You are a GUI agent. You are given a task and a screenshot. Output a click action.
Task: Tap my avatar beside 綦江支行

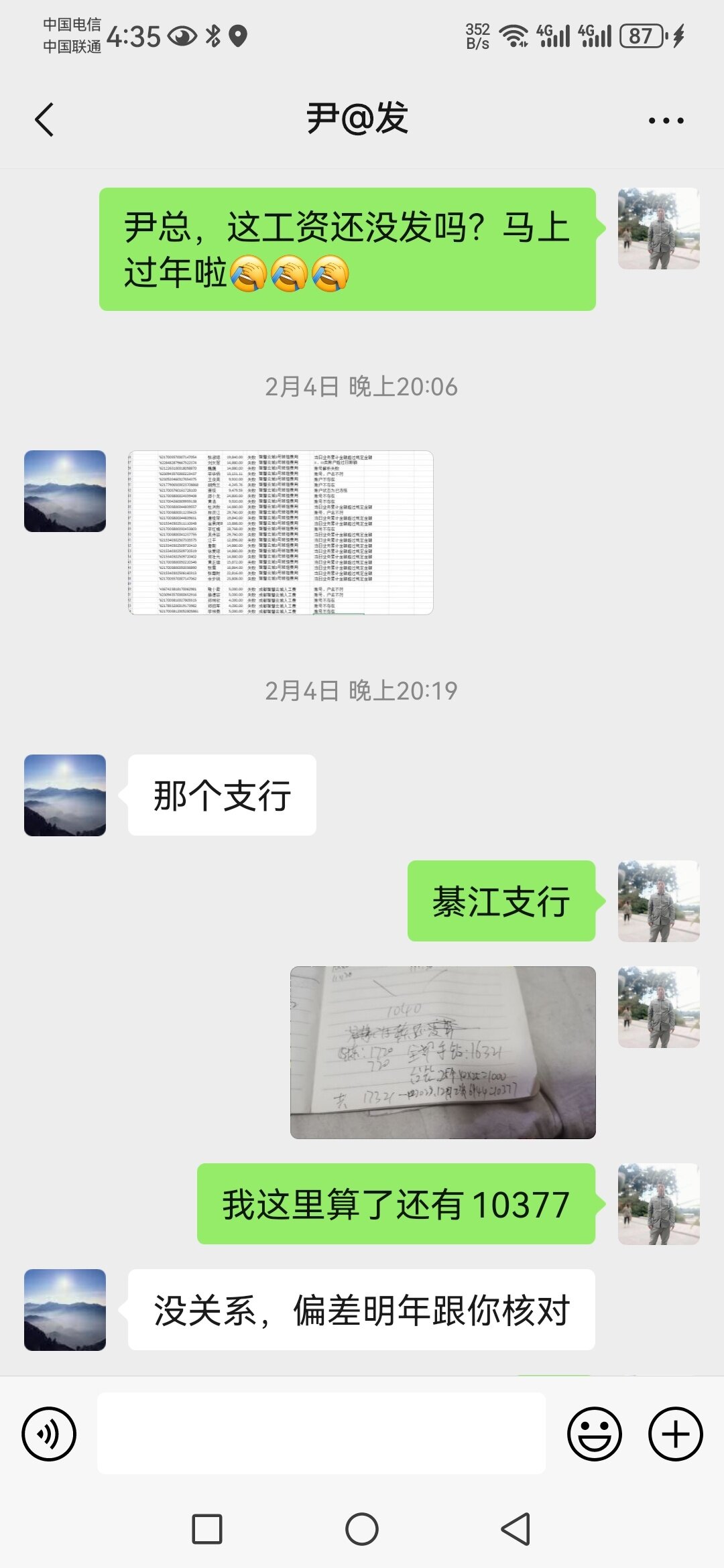tap(658, 901)
